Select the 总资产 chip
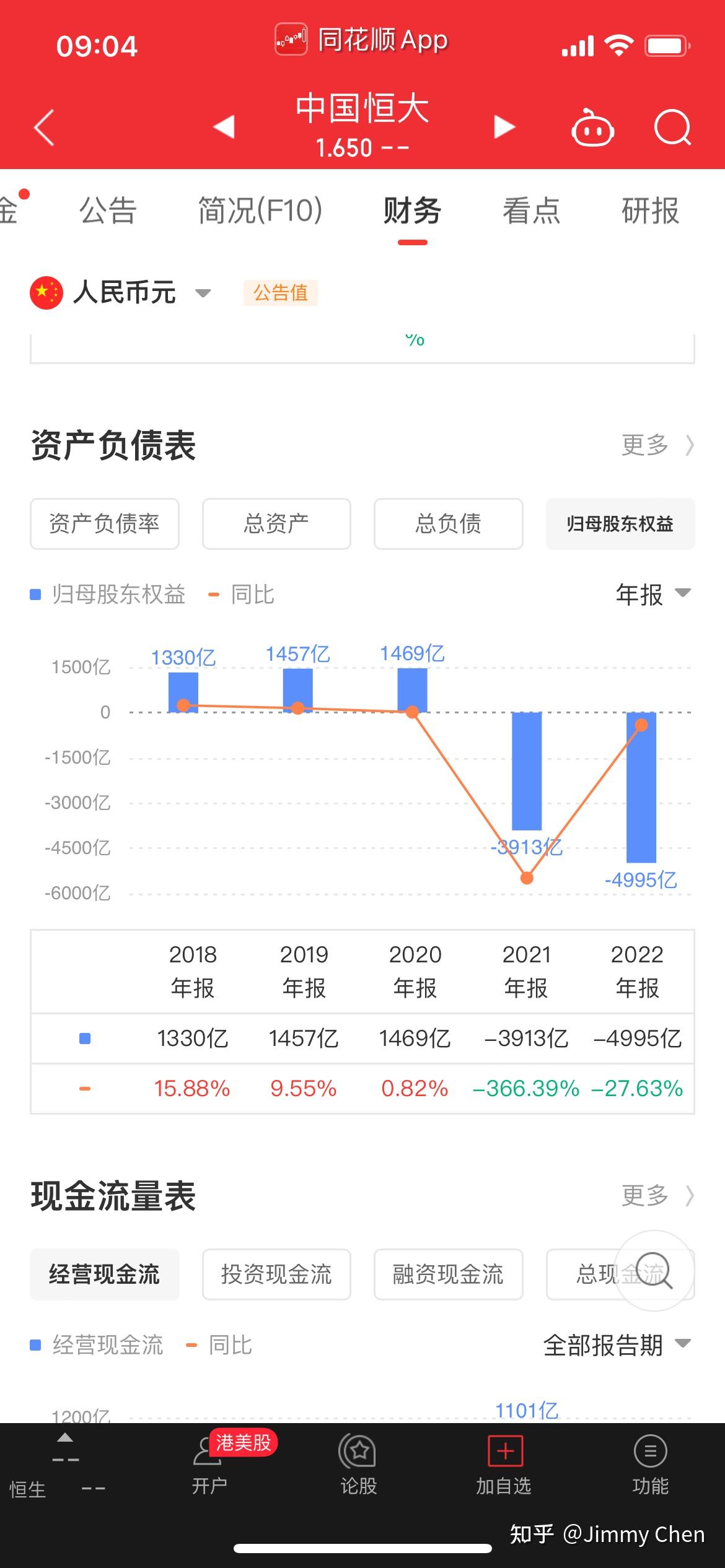 276,524
